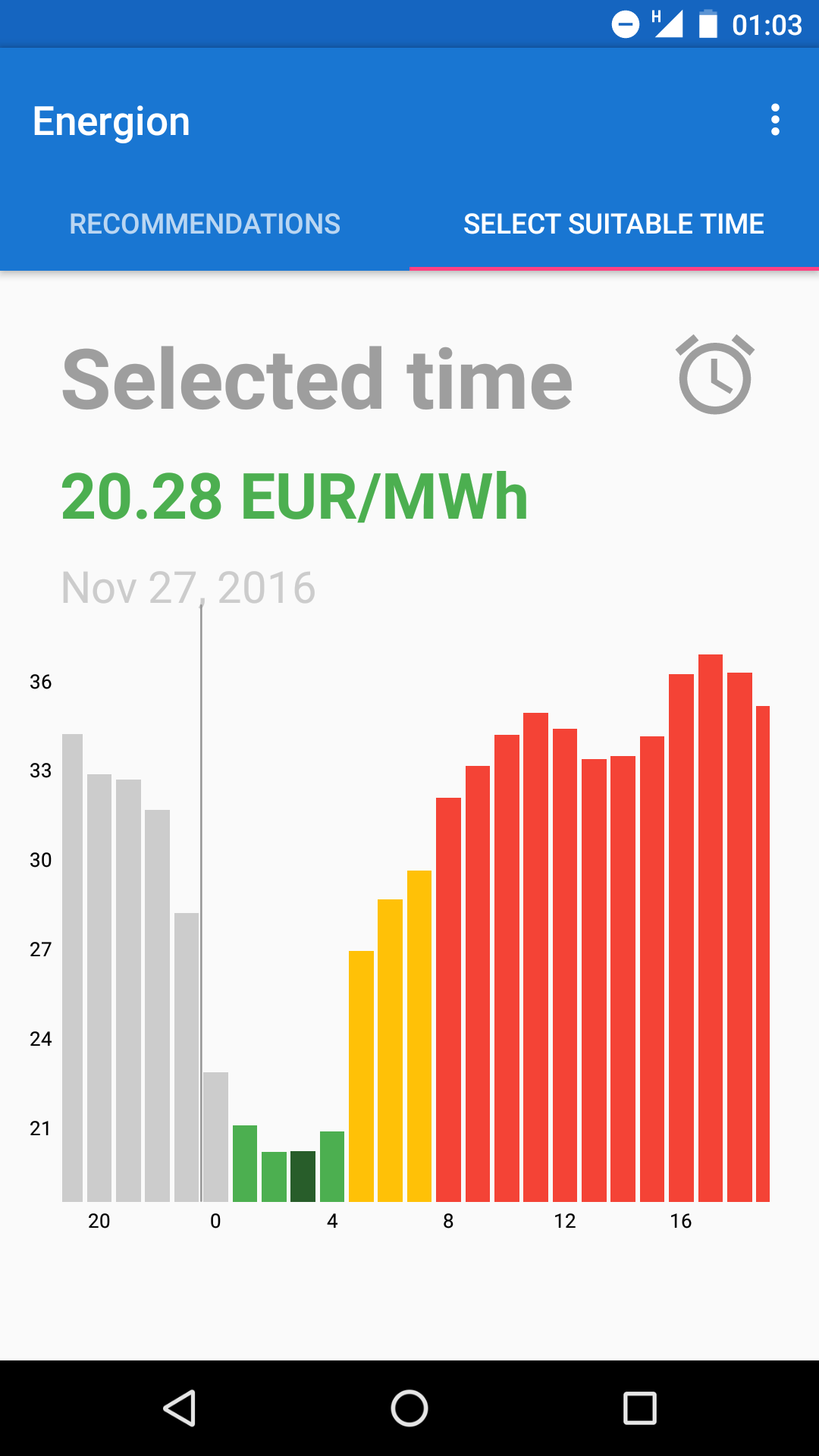The width and height of the screenshot is (819, 1456).
Task: Select the dark green price bar
Action: [303, 1176]
